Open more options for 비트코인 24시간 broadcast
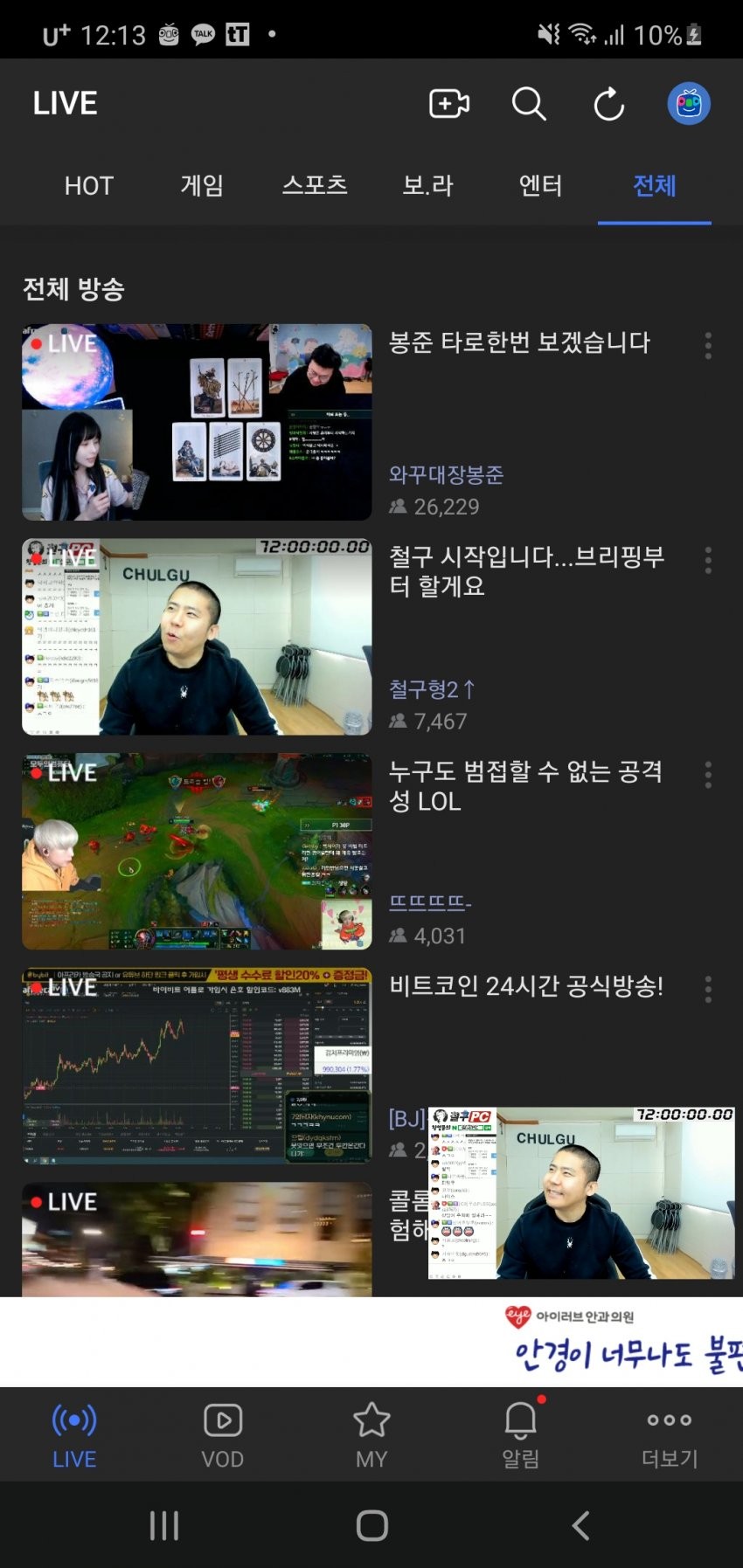Screen dimensions: 743x1568 [x=708, y=989]
